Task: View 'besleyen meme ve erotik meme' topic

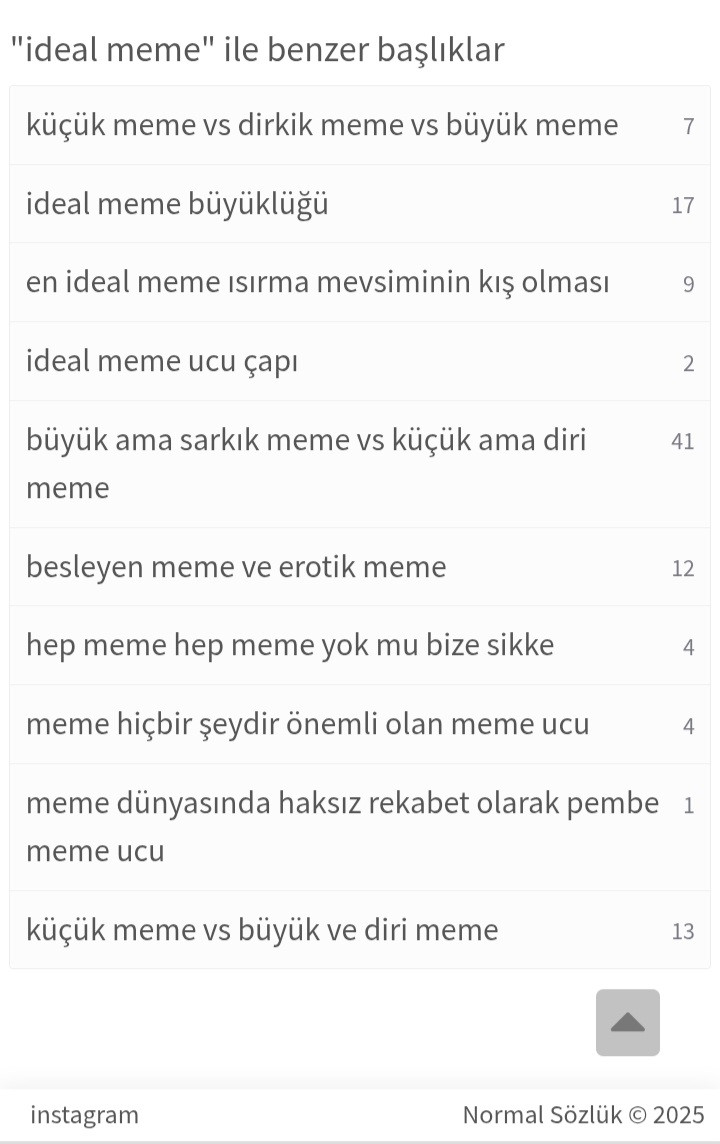Action: (x=236, y=567)
